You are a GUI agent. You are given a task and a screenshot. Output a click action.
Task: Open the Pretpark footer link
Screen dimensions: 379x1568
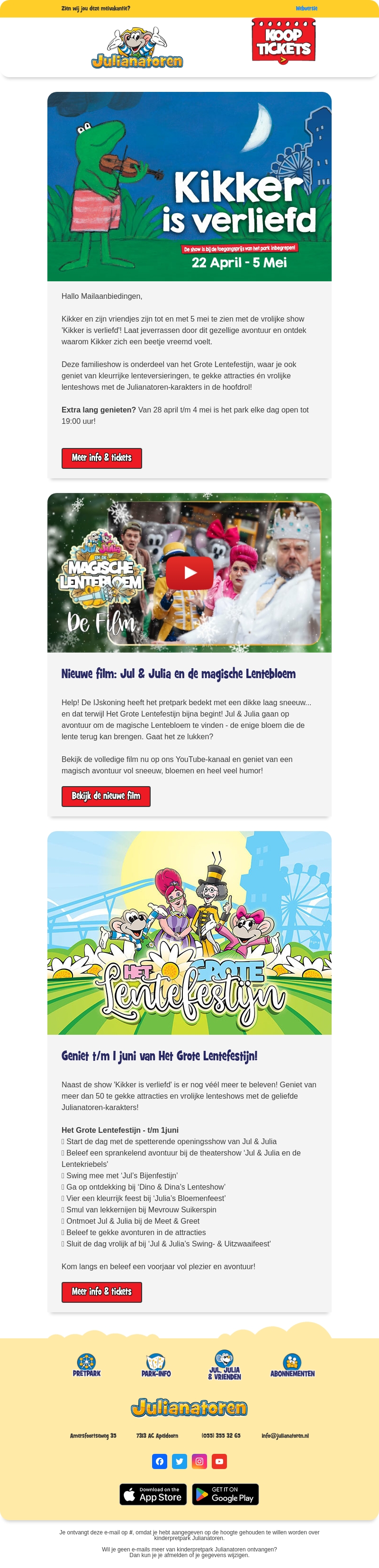pyautogui.click(x=87, y=1365)
